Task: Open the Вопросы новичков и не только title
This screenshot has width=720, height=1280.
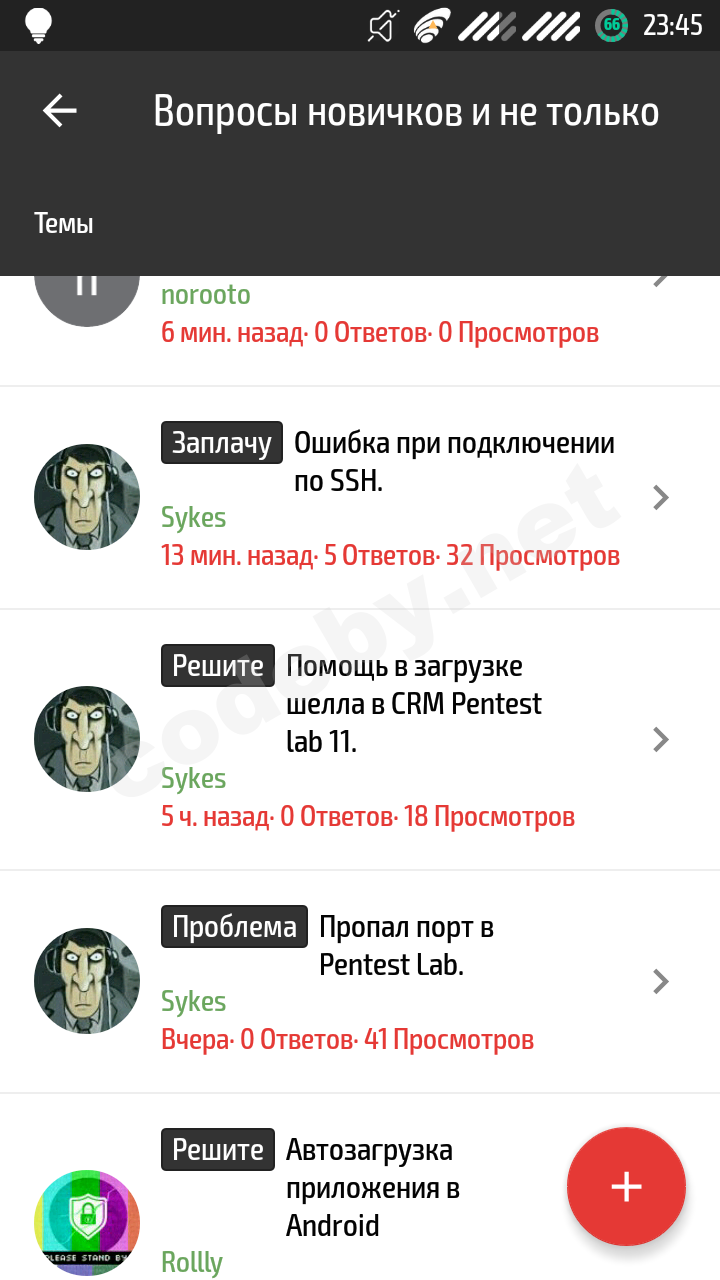Action: coord(406,111)
